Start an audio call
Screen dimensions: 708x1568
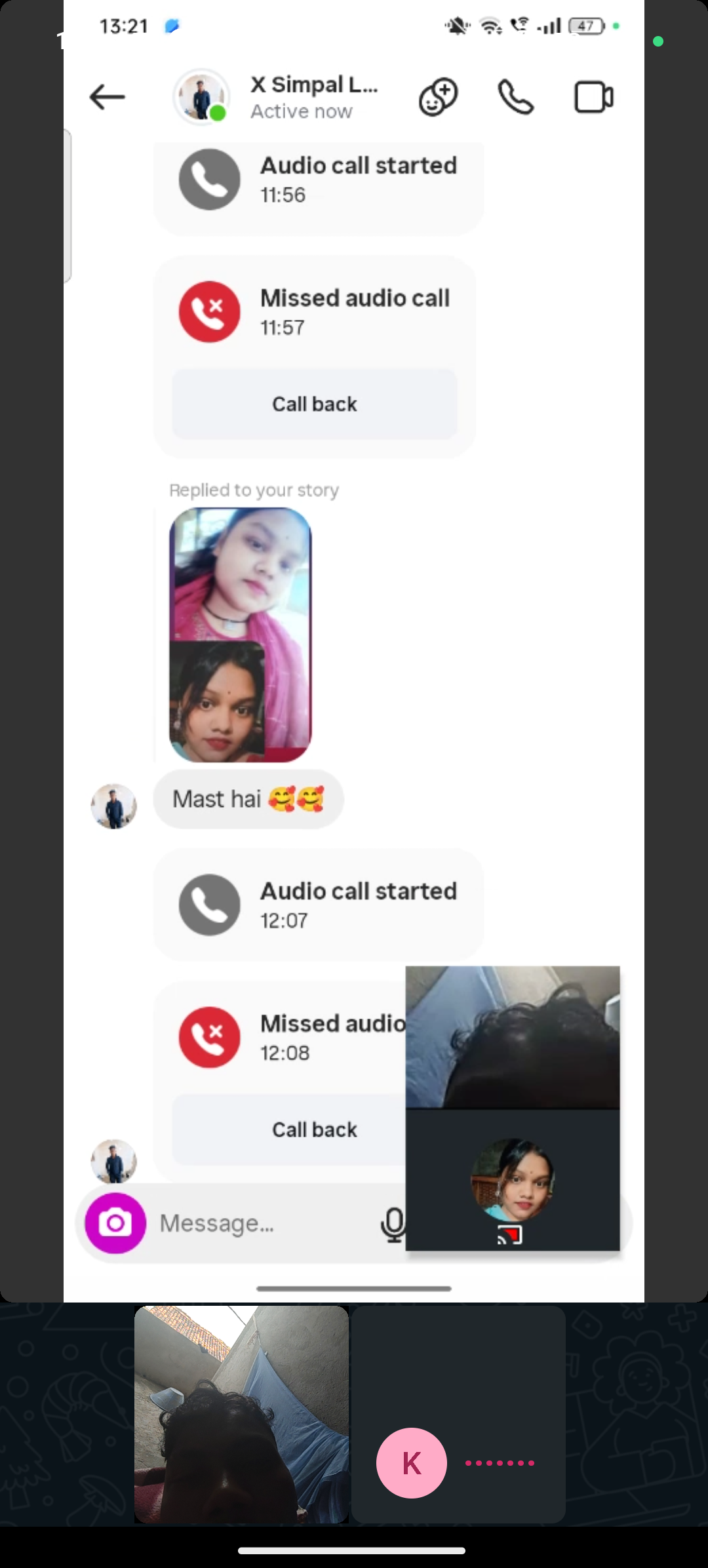515,97
